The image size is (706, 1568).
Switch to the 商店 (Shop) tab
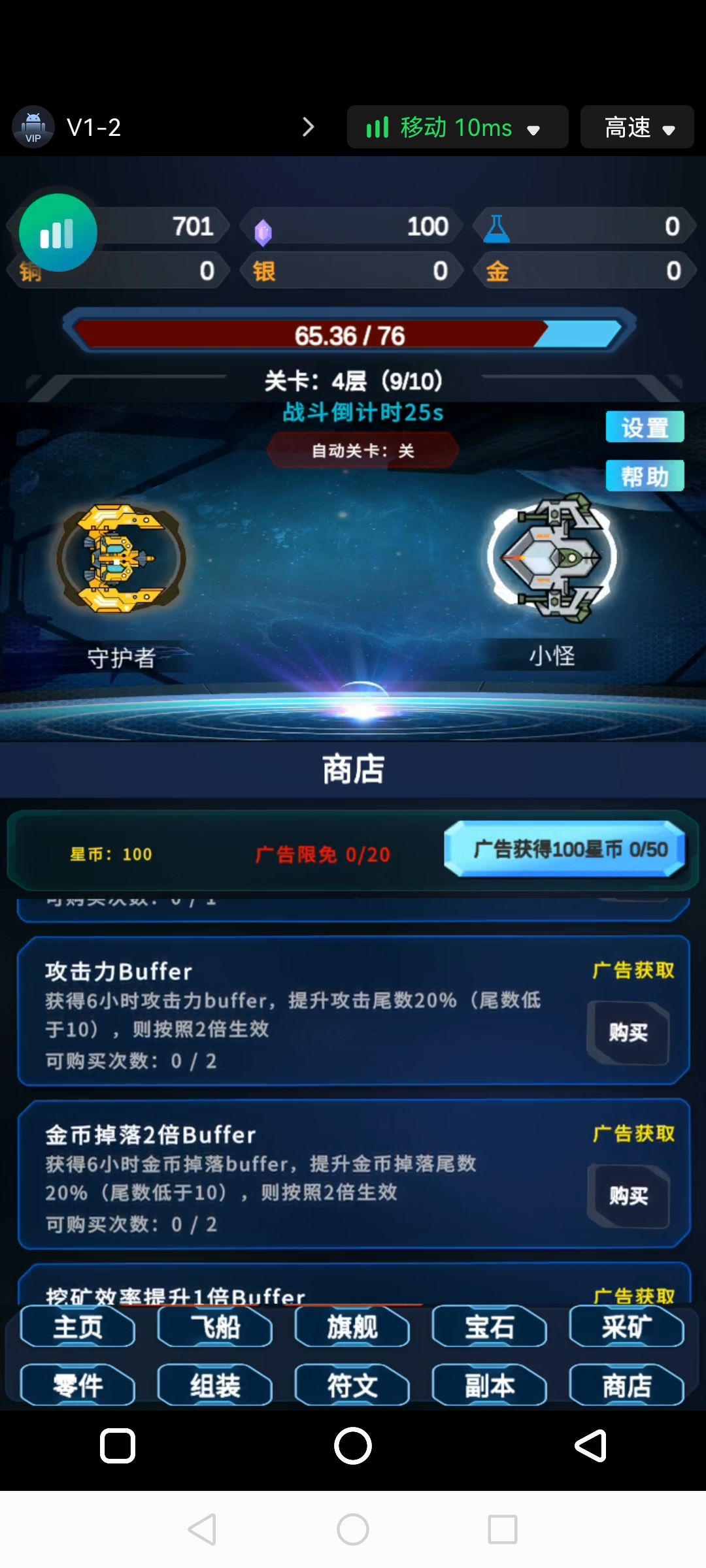click(626, 1385)
